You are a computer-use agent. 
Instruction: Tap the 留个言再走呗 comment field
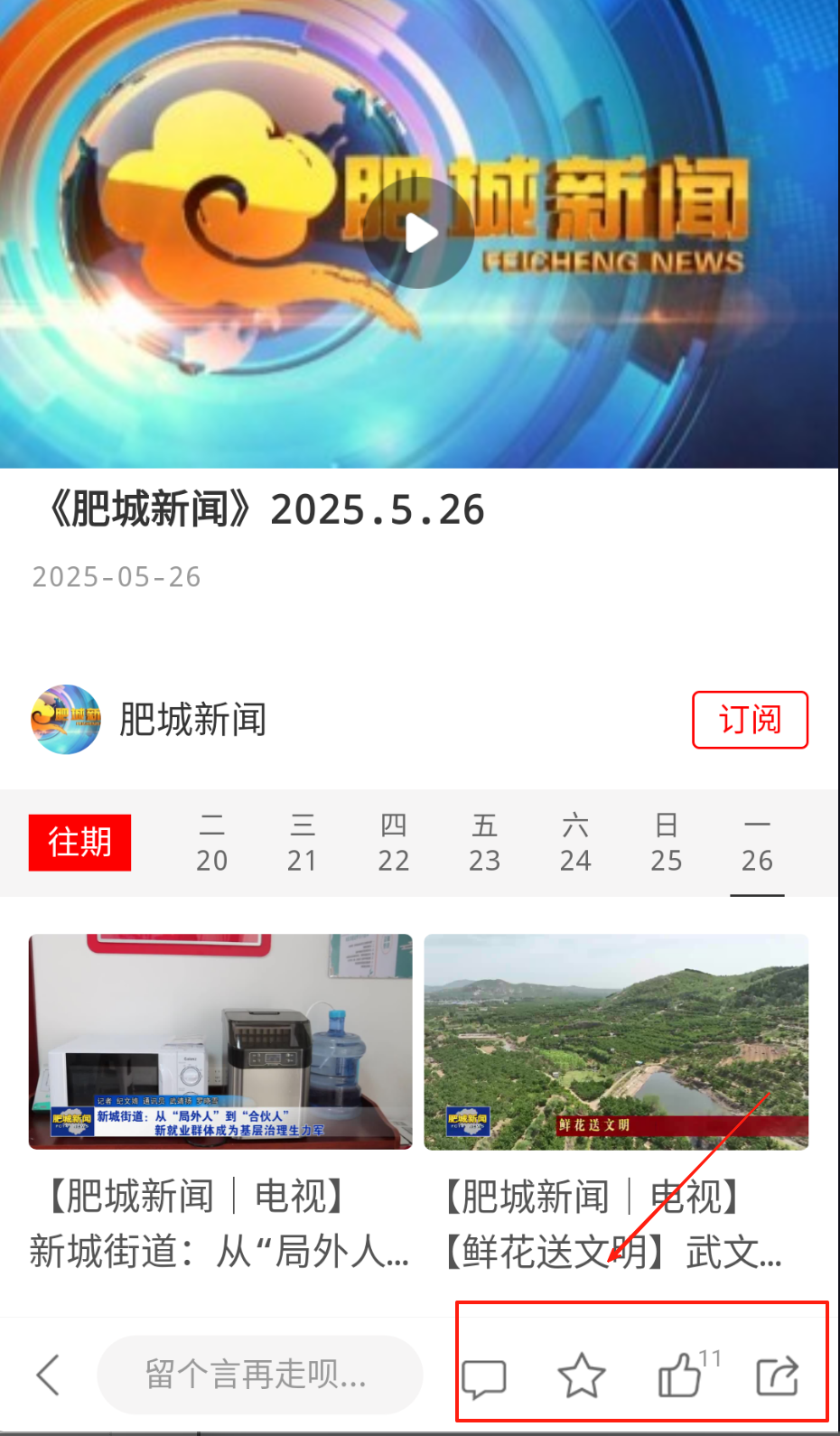tap(259, 1375)
